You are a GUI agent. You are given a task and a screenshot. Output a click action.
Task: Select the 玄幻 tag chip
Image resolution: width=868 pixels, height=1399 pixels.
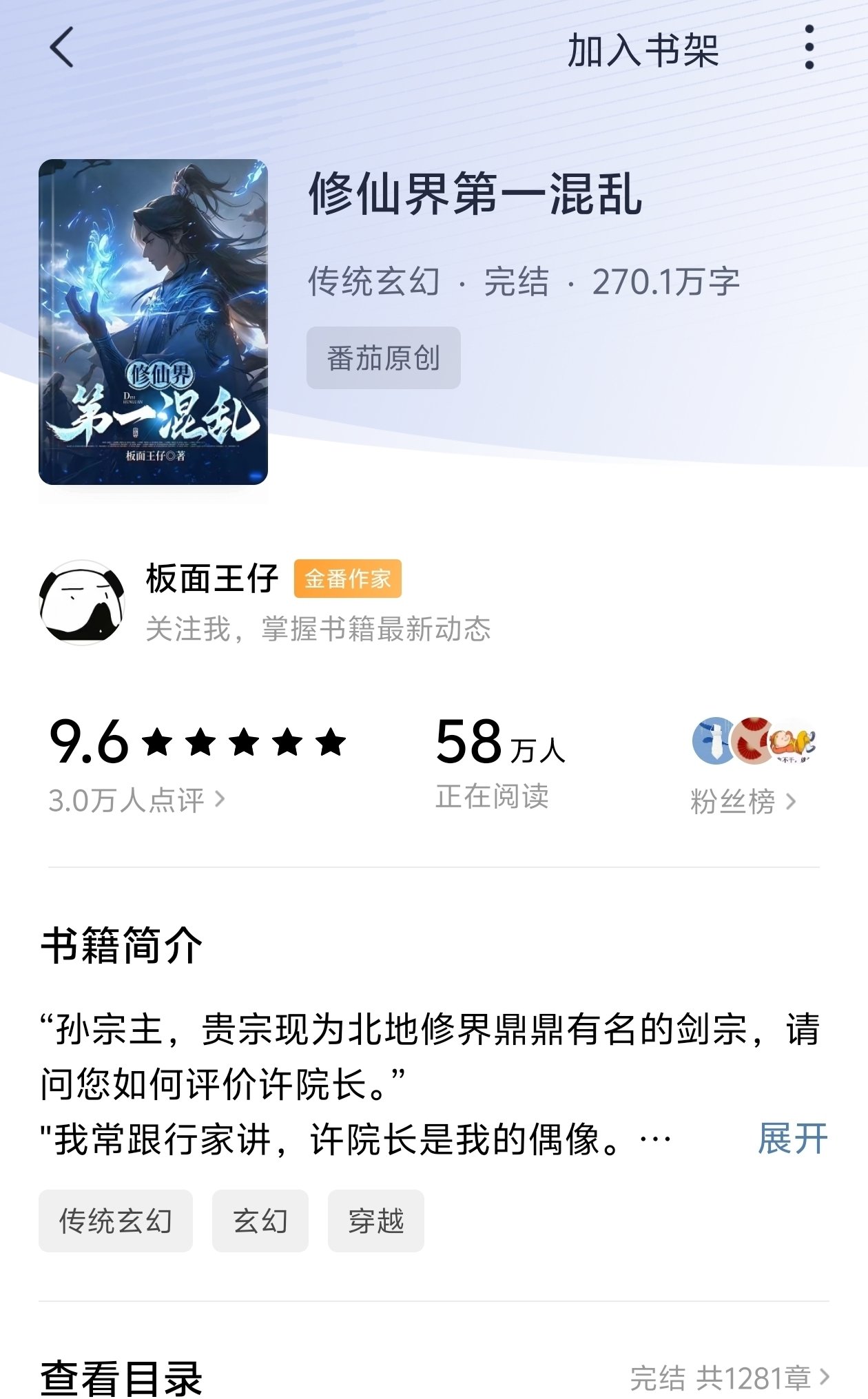260,1221
